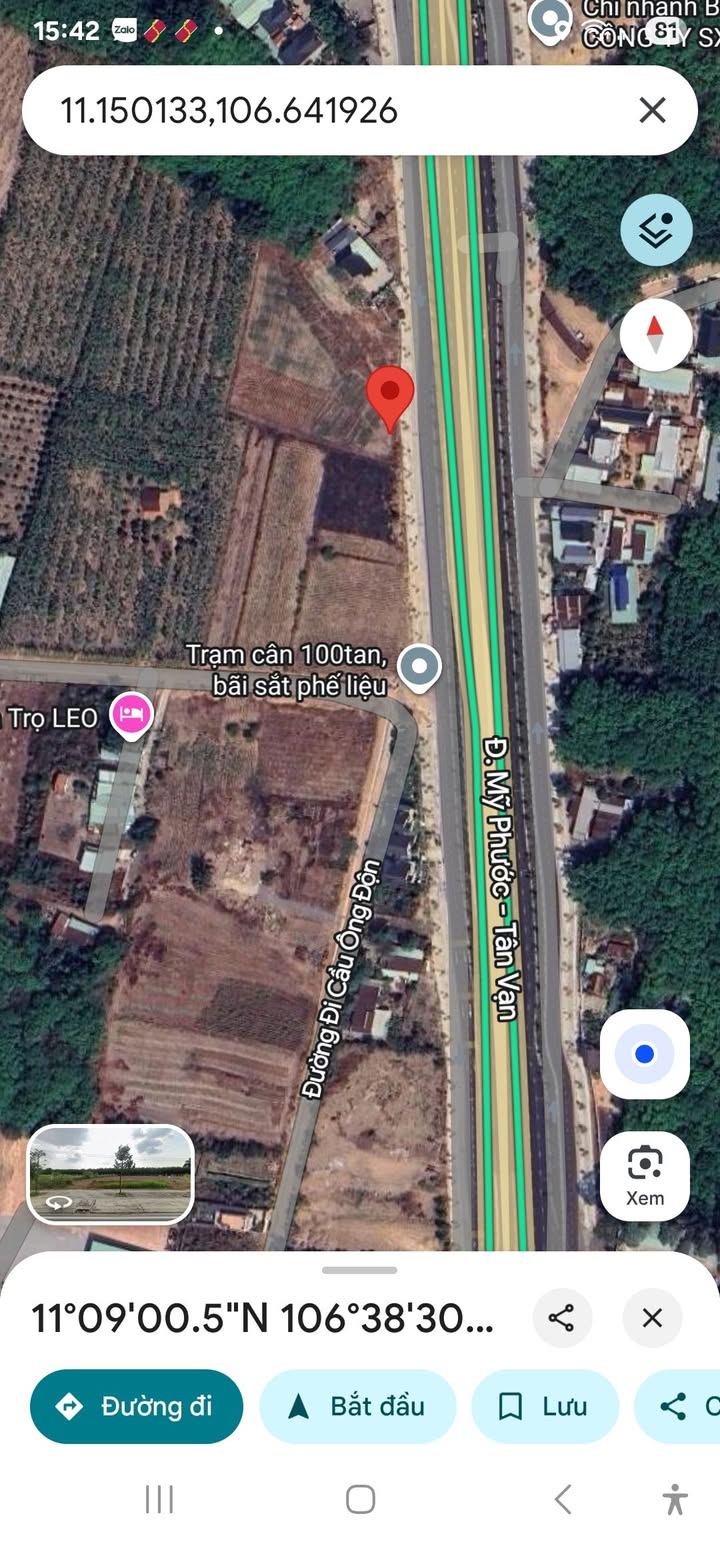
Task: Tap the coordinates search field
Action: pos(300,110)
